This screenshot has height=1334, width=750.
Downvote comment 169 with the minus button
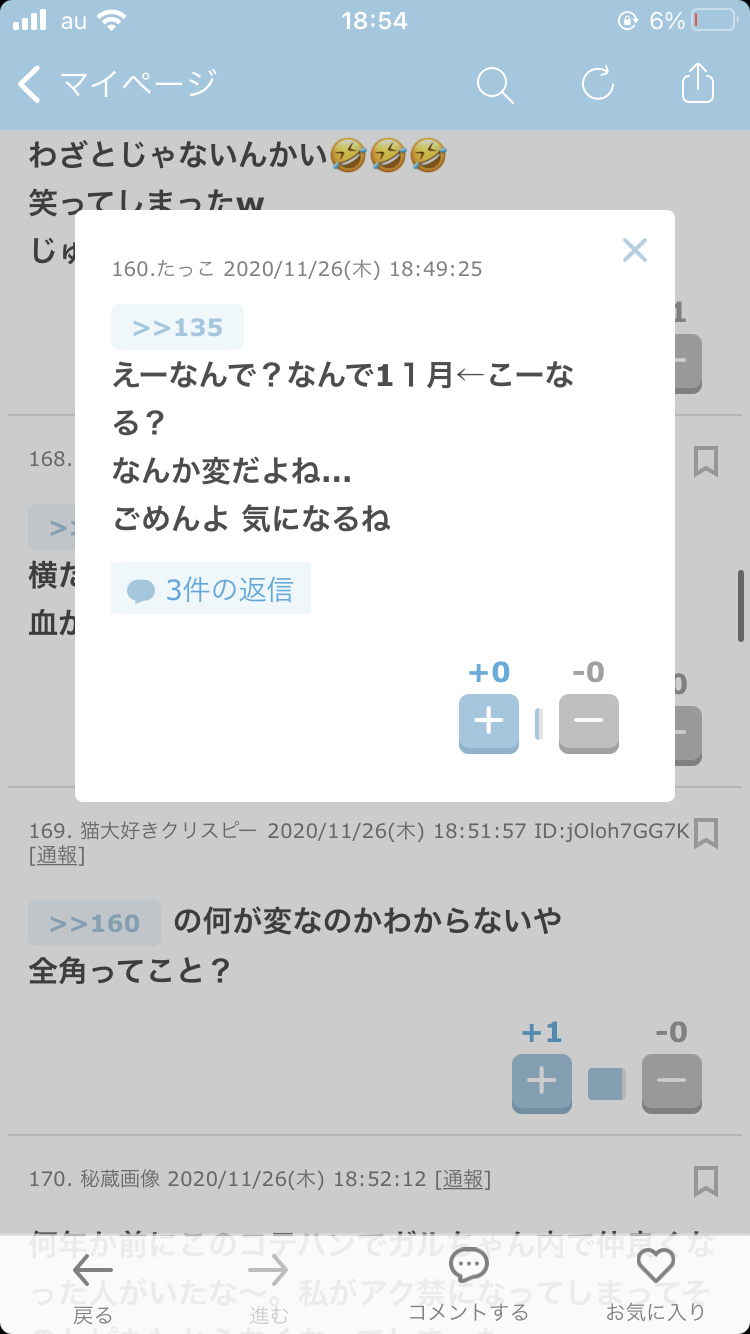[671, 1082]
